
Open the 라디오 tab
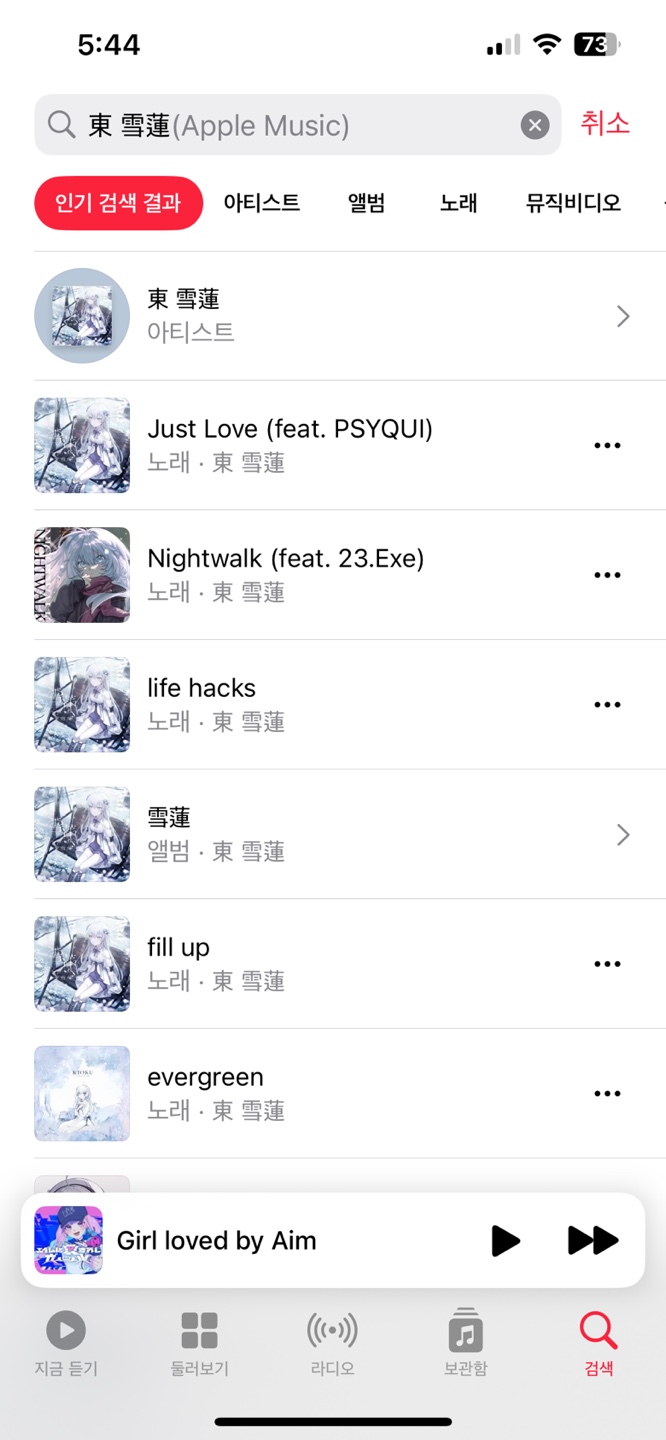[x=332, y=1344]
